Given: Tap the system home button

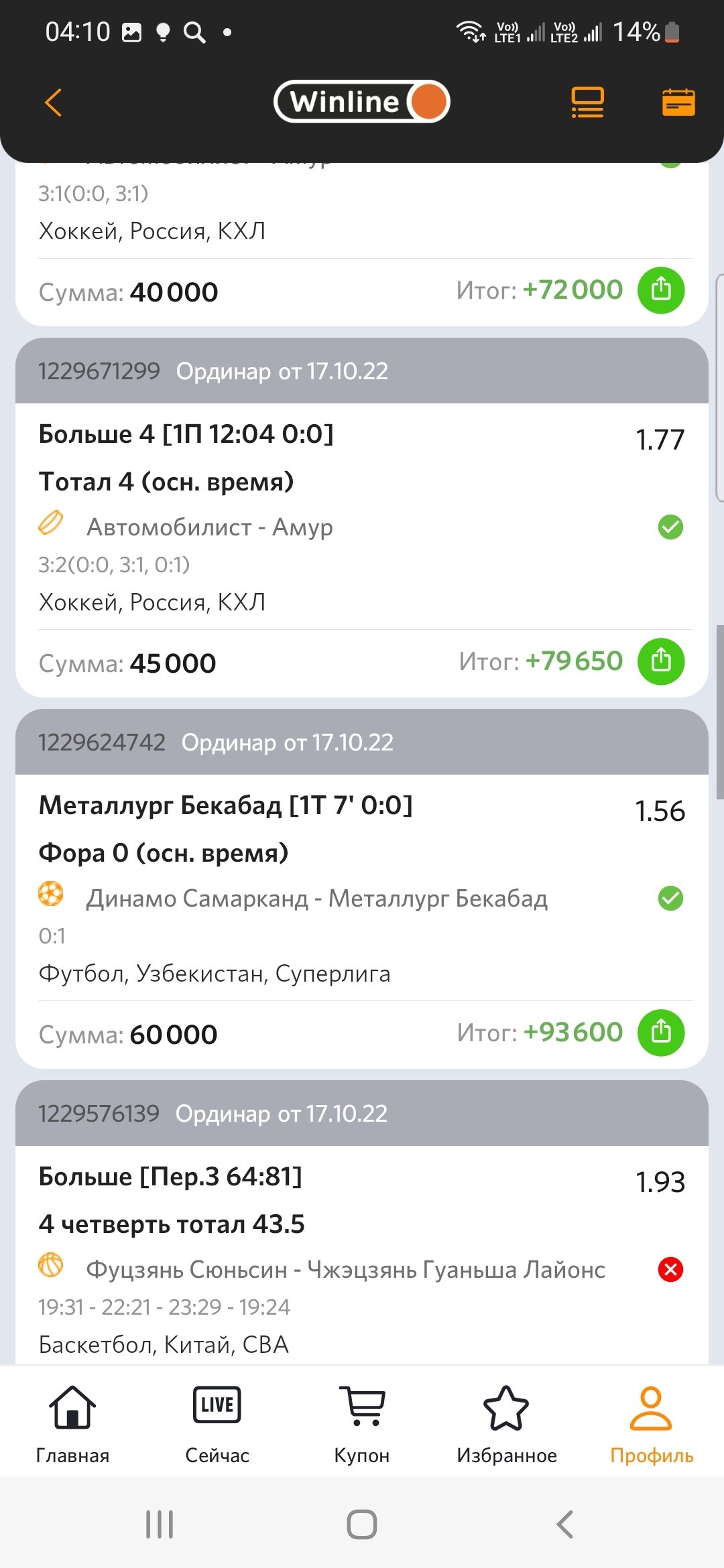Looking at the screenshot, I should click(361, 1524).
